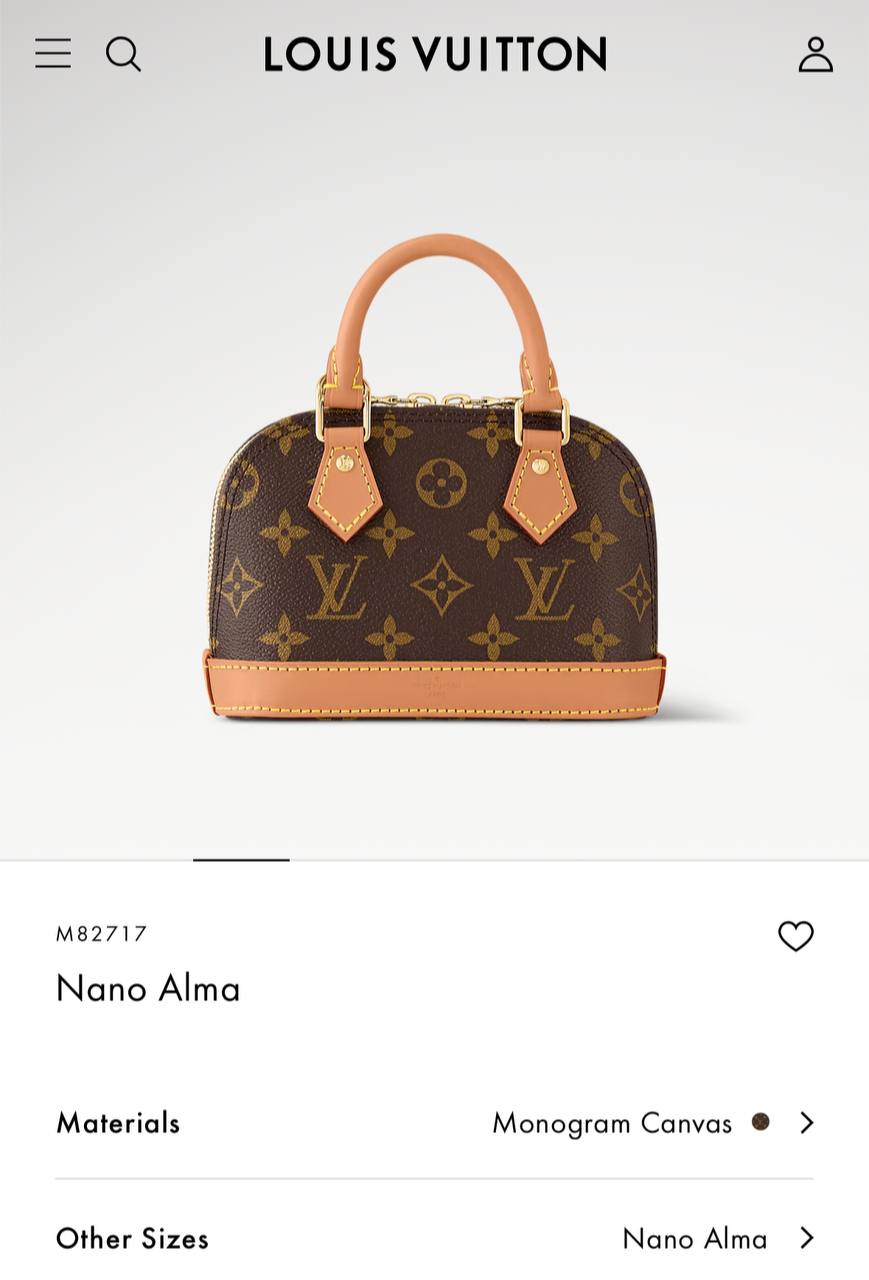Open the search magnifier
The image size is (869, 1280).
point(123,53)
